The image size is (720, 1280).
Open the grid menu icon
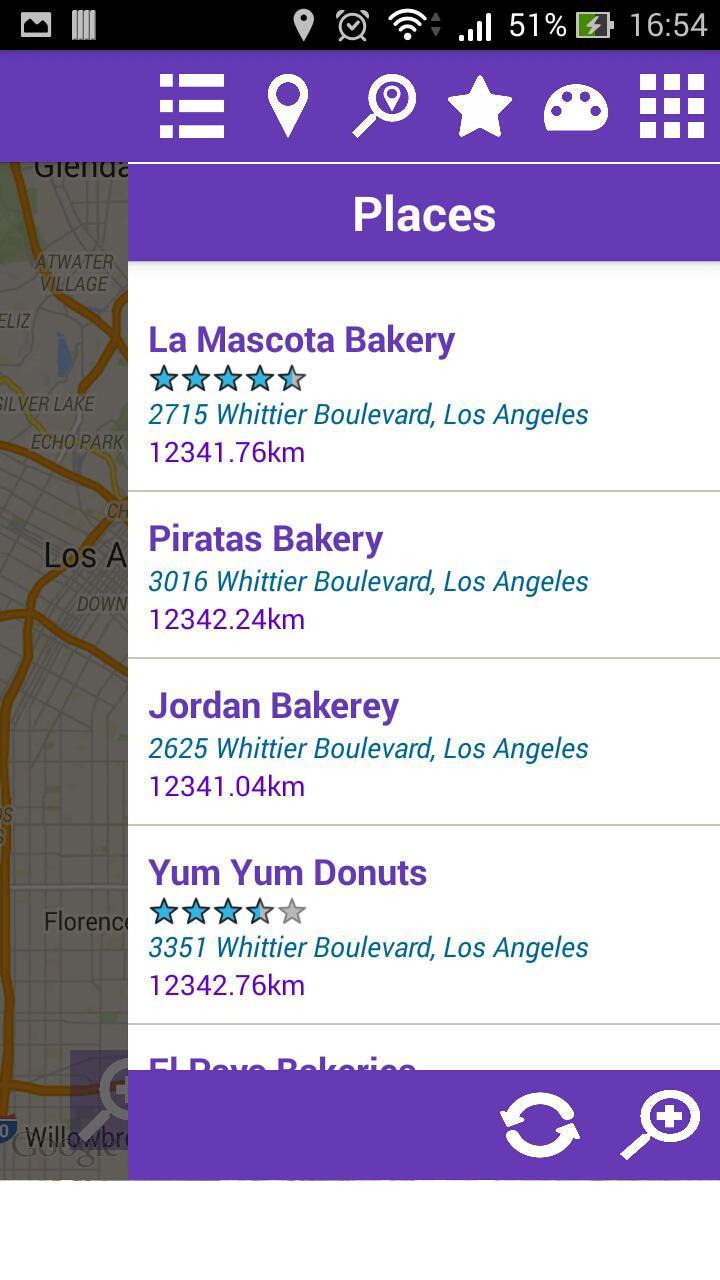pyautogui.click(x=672, y=106)
